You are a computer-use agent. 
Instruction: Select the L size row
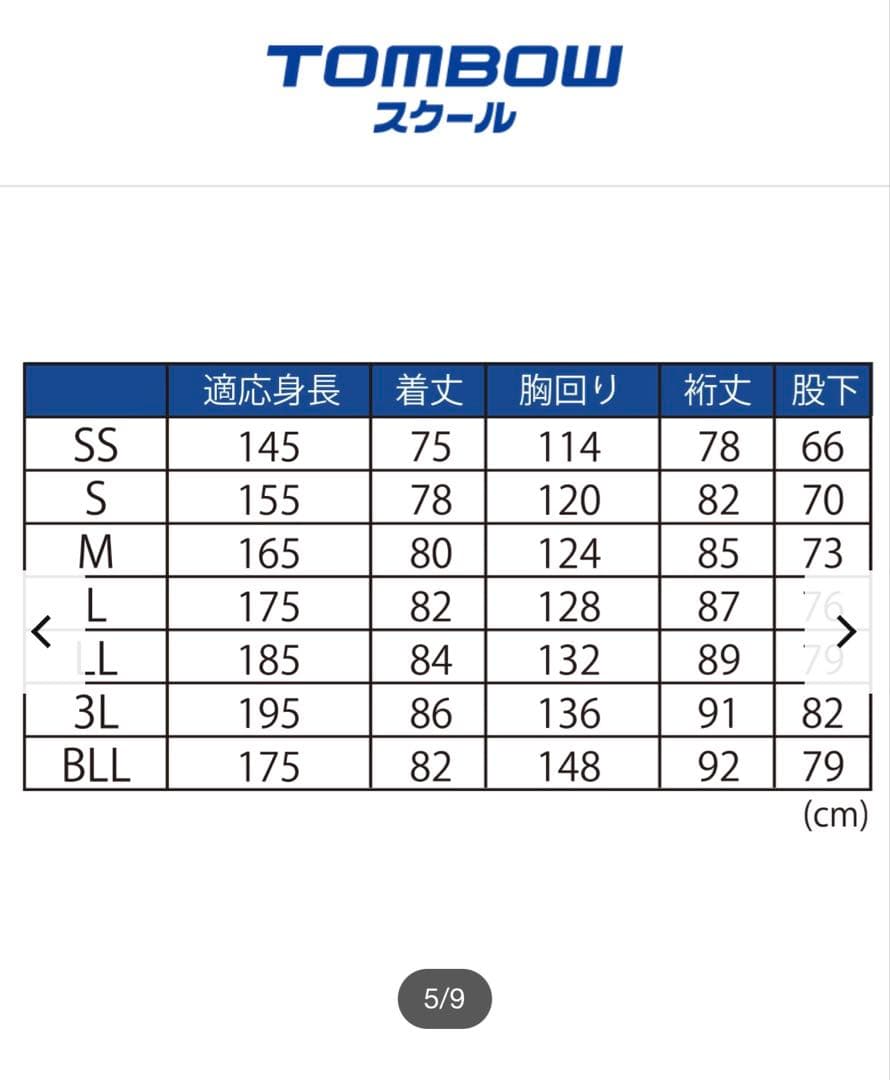tap(93, 605)
